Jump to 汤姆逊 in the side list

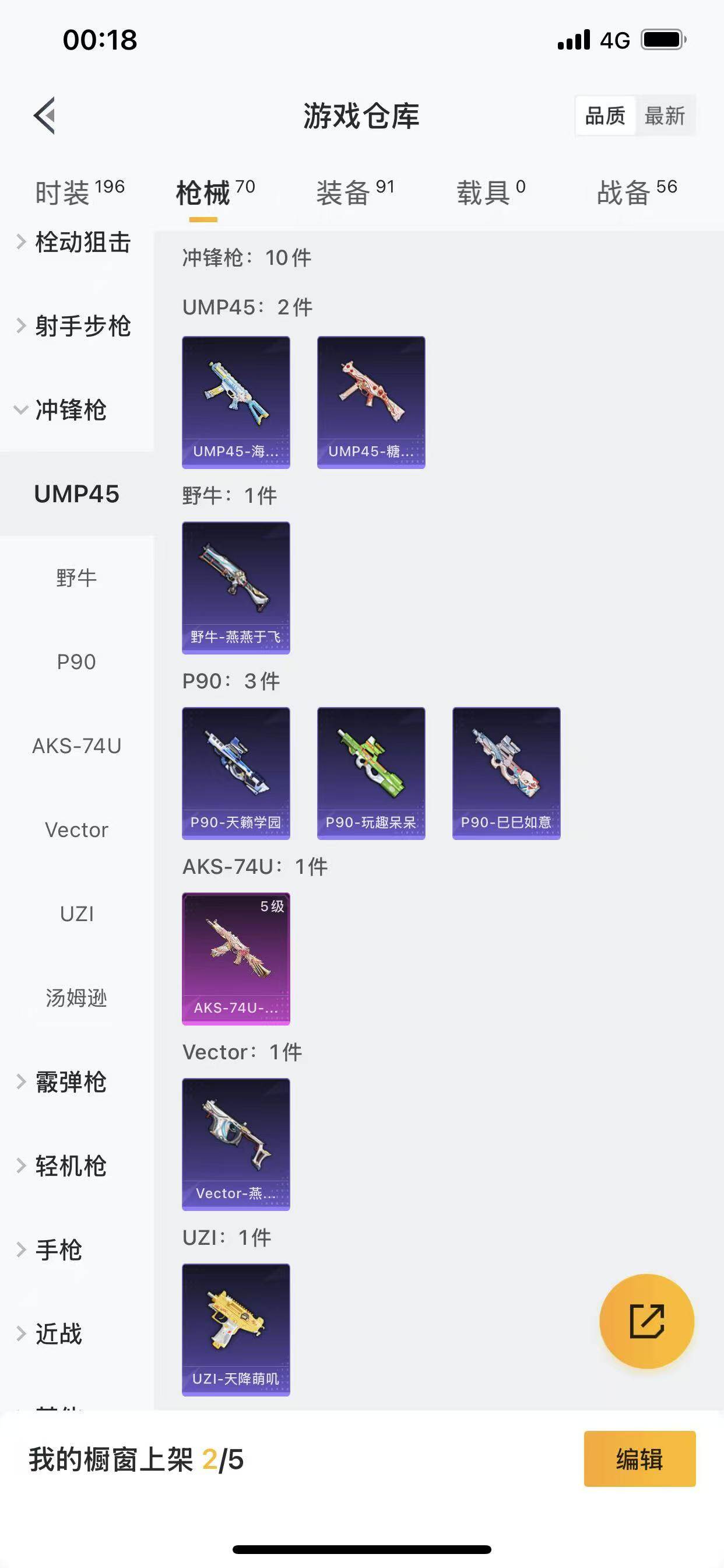pyautogui.click(x=77, y=998)
